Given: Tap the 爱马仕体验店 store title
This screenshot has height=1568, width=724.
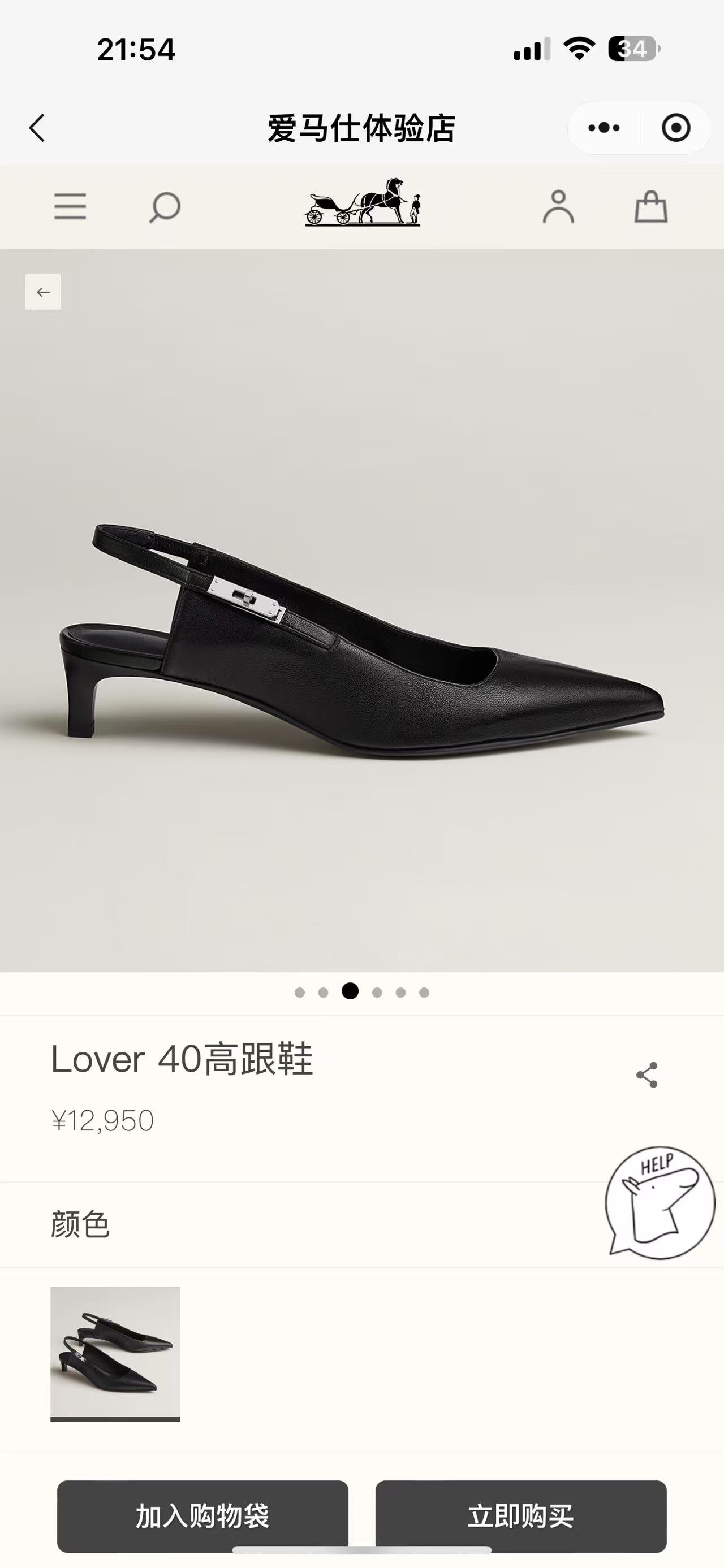Looking at the screenshot, I should (x=361, y=127).
